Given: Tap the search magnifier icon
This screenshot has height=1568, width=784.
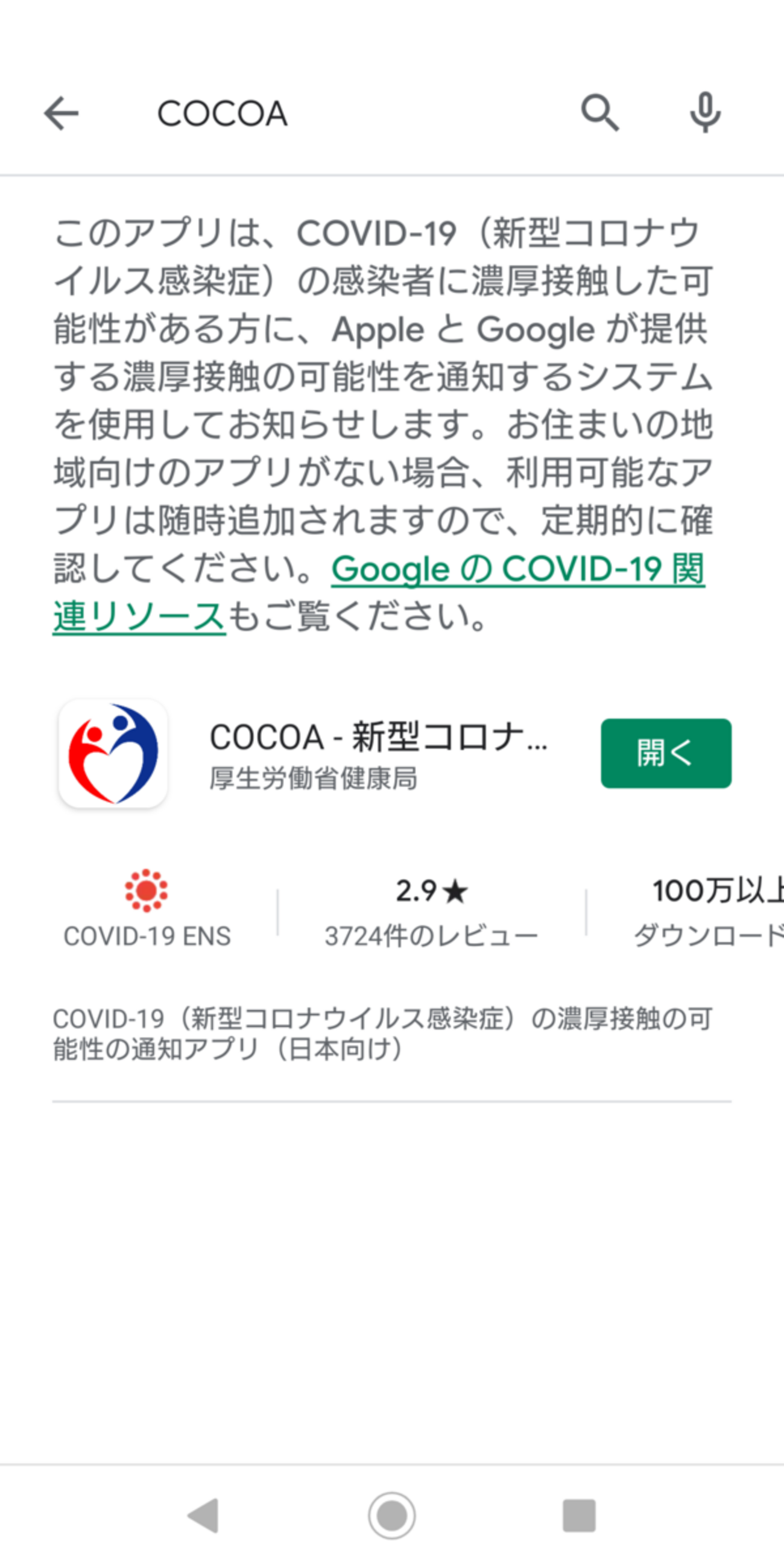Looking at the screenshot, I should (599, 113).
